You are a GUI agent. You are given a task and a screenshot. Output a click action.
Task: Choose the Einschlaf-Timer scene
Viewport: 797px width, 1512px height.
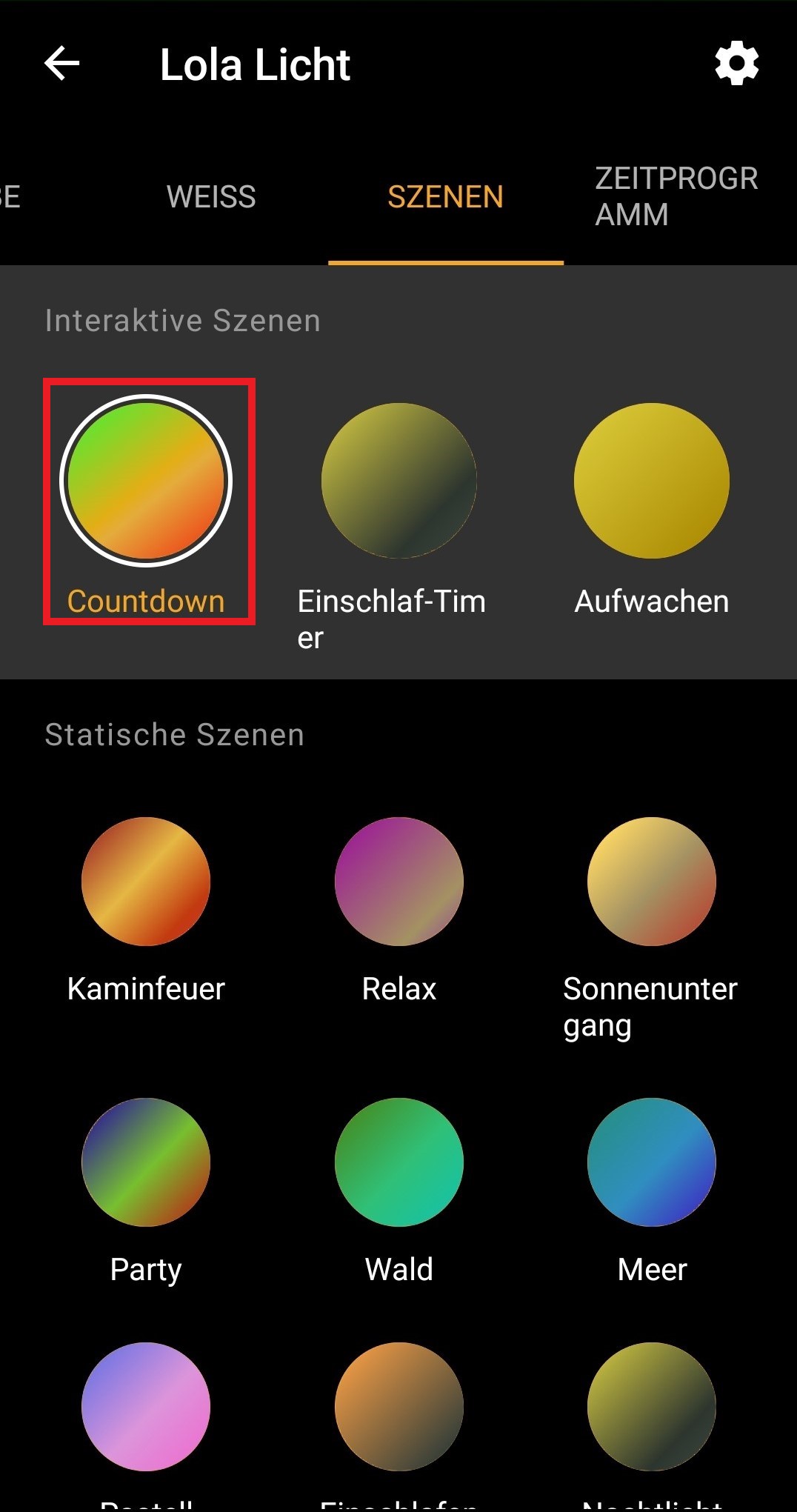pos(398,482)
